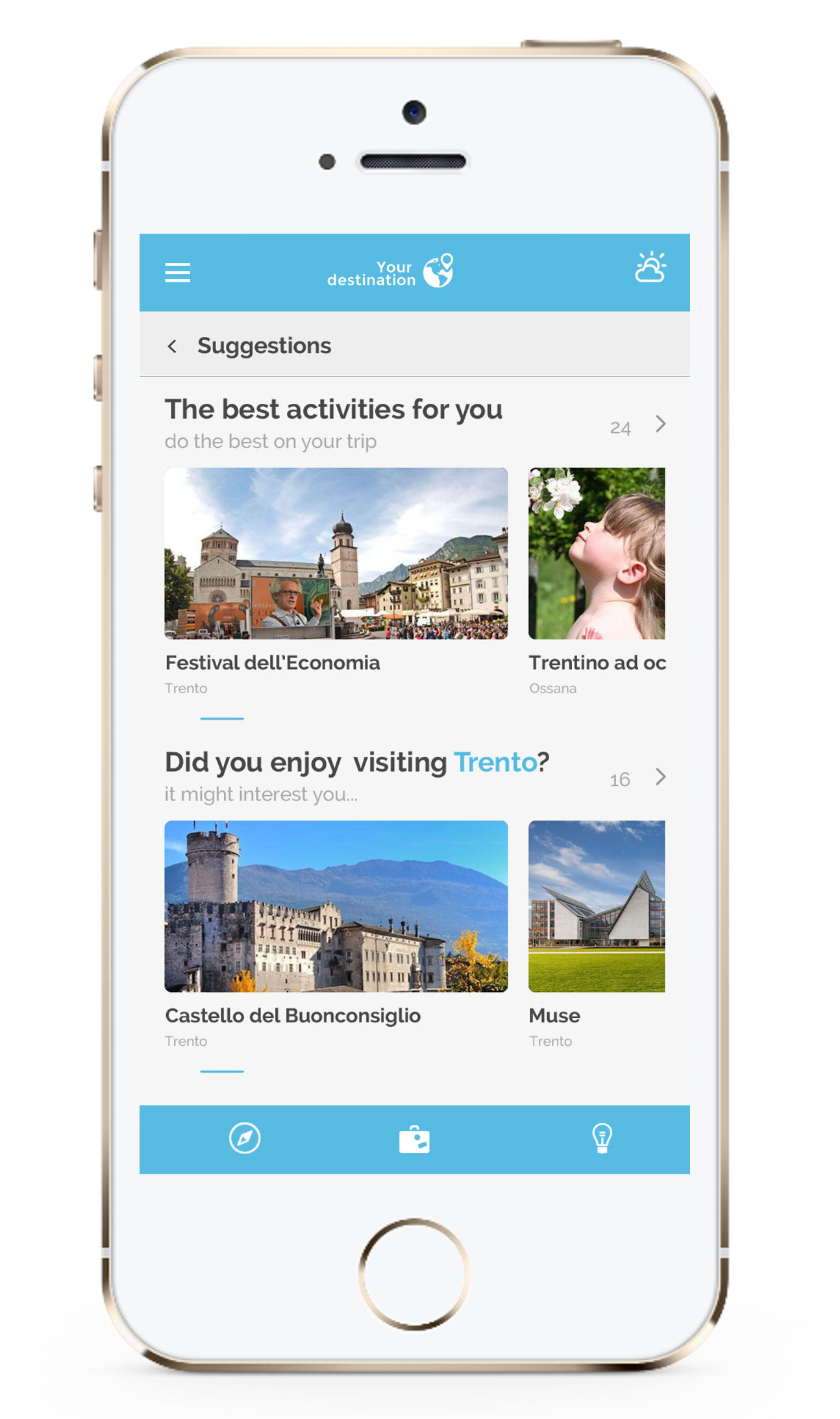Switch to the suitcase trip tab
This screenshot has height=1419, width=840.
[414, 1139]
